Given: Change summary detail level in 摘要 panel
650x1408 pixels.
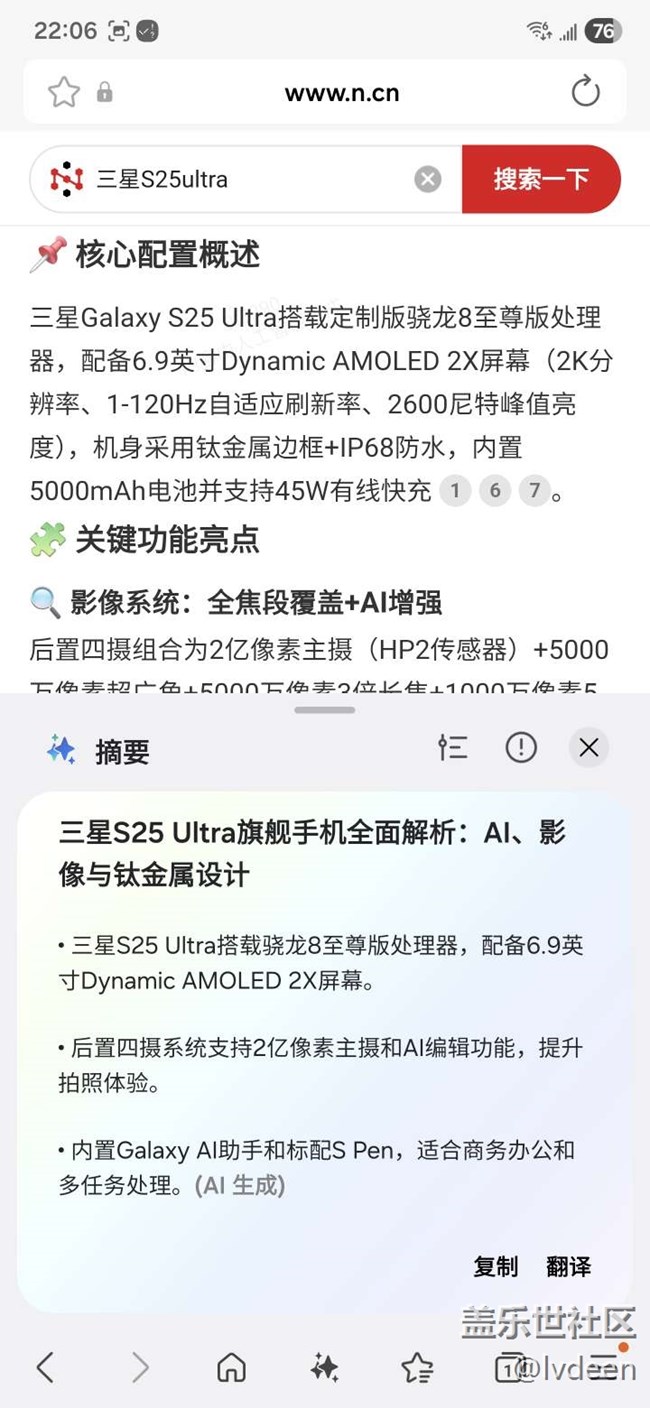Looking at the screenshot, I should 453,747.
